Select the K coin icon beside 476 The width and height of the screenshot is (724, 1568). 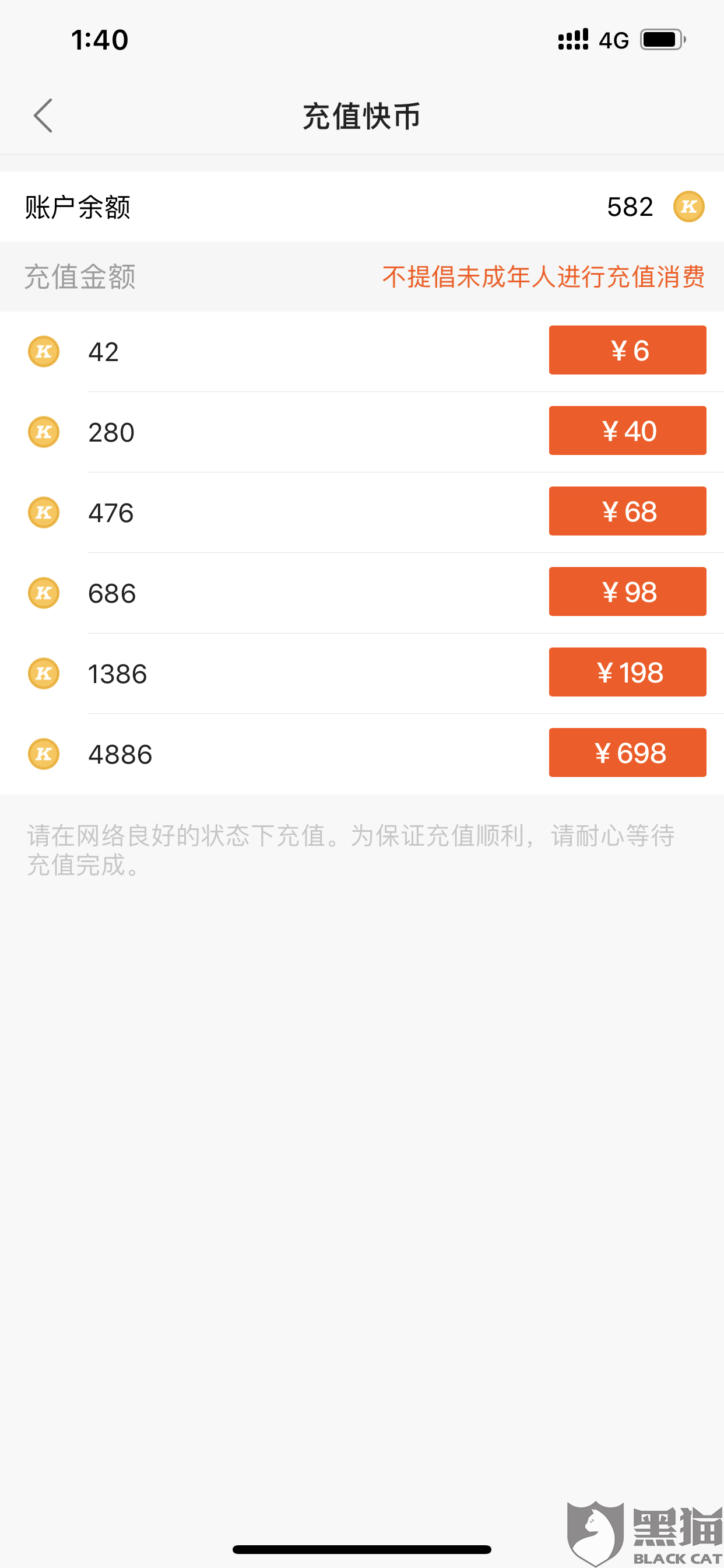43,512
